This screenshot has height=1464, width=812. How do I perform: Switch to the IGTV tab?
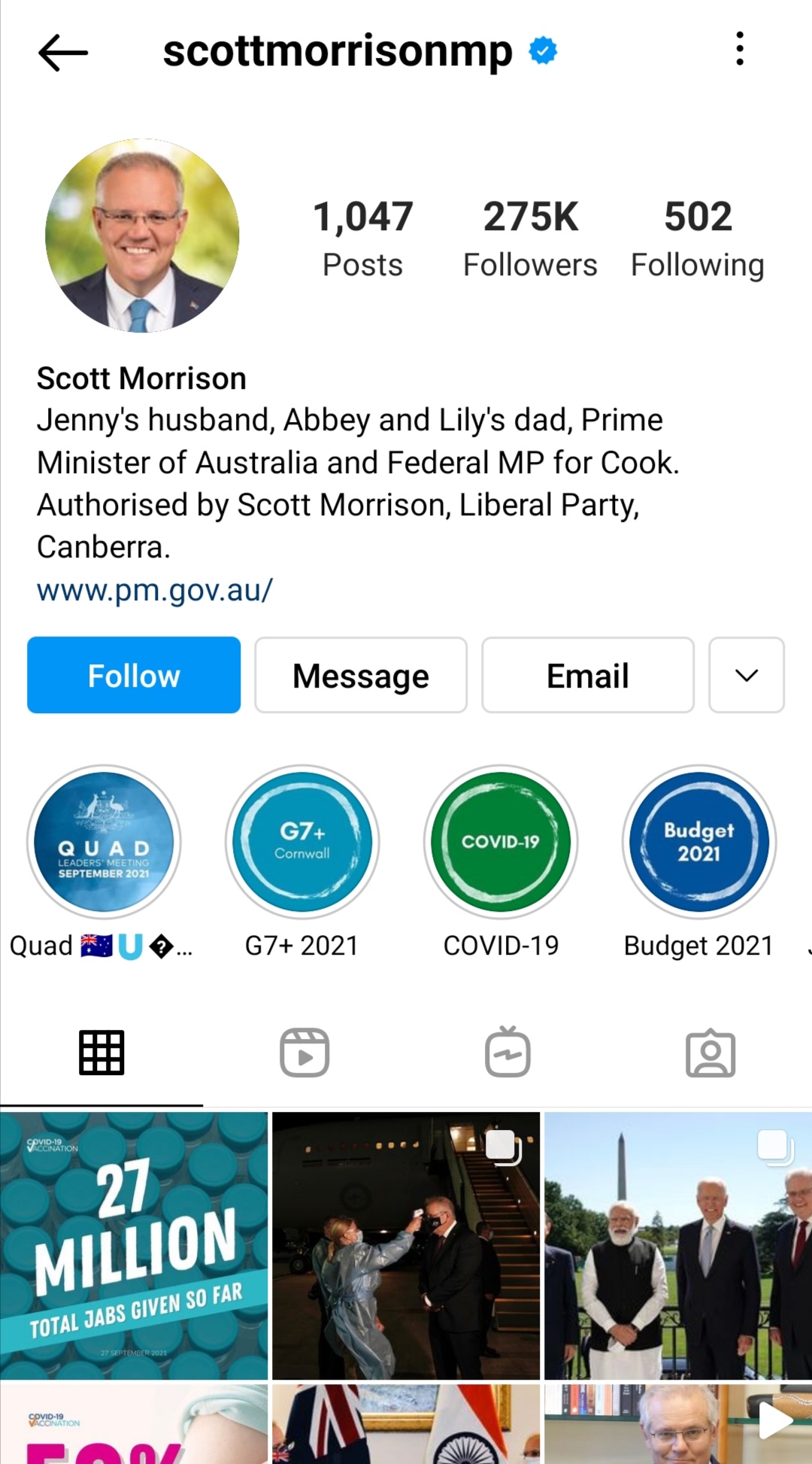click(507, 1052)
